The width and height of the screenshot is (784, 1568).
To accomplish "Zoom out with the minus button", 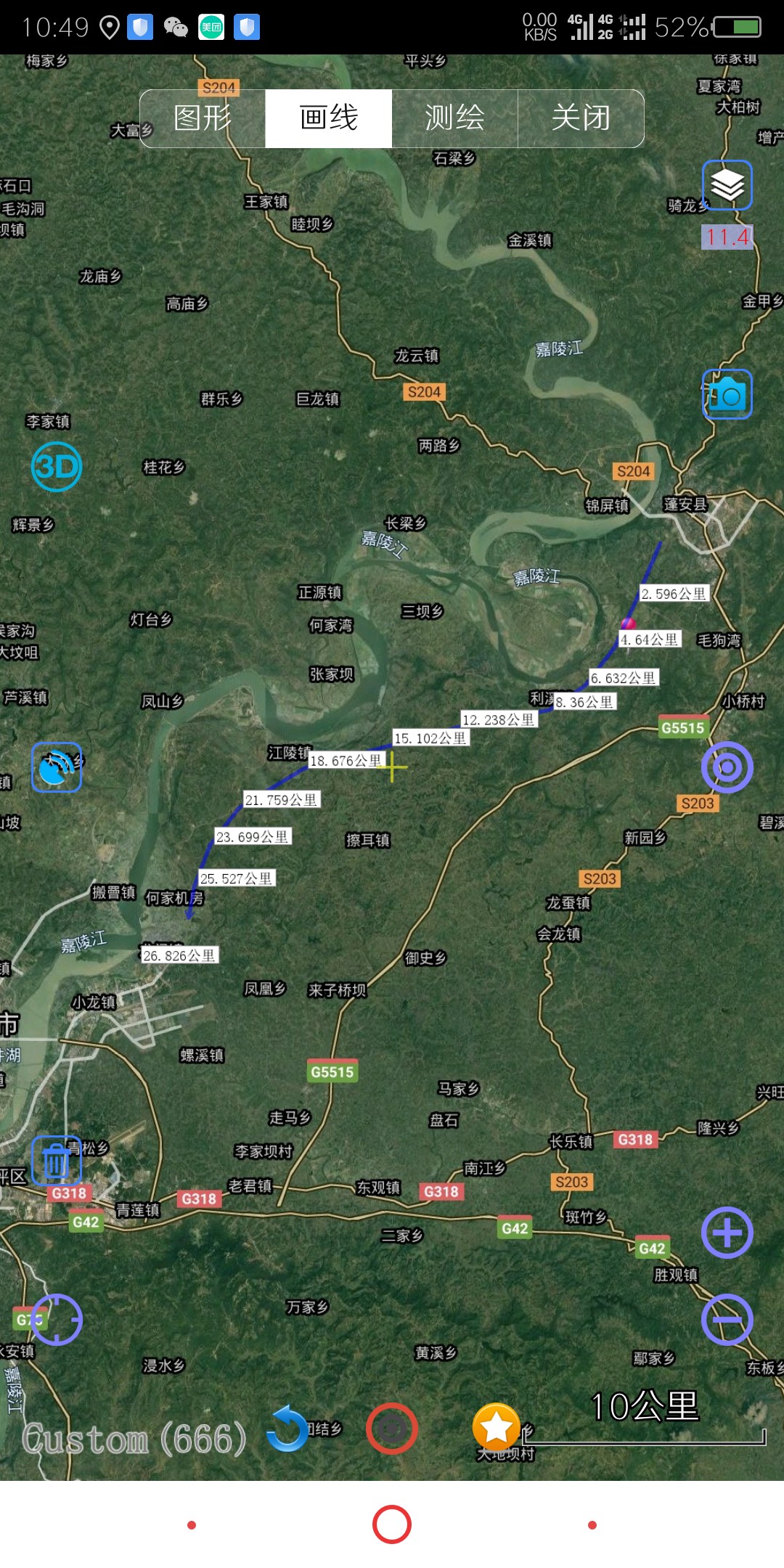I will click(x=727, y=1319).
